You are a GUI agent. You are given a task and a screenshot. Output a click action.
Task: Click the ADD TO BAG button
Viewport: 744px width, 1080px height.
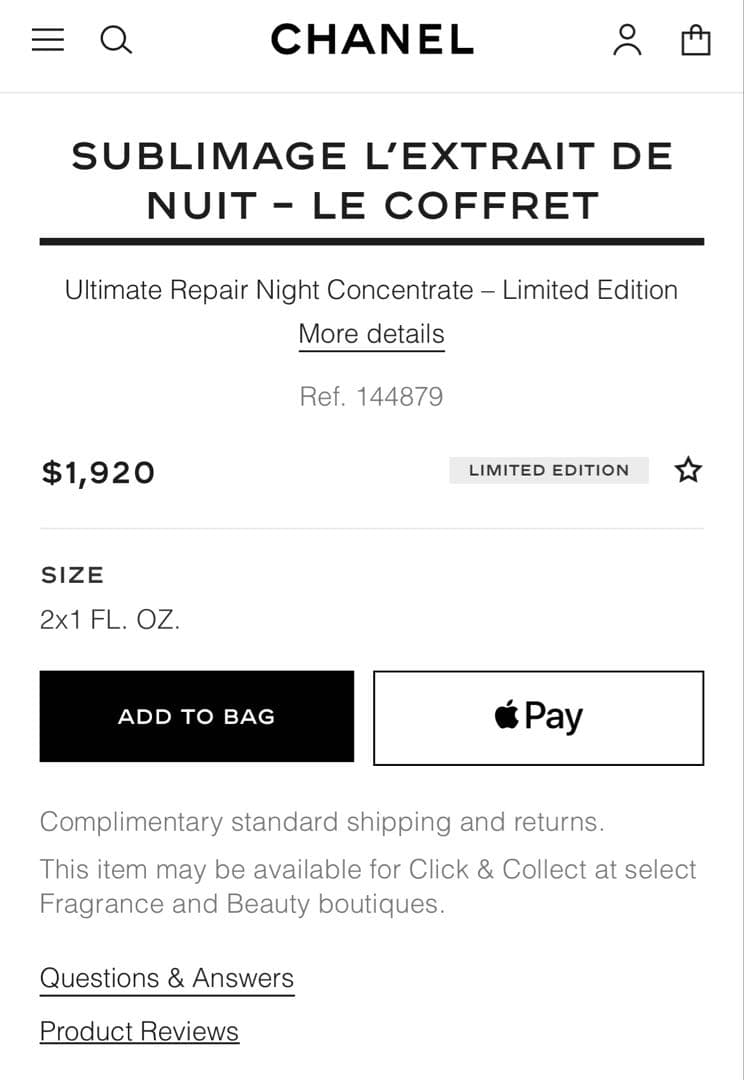[196, 716]
